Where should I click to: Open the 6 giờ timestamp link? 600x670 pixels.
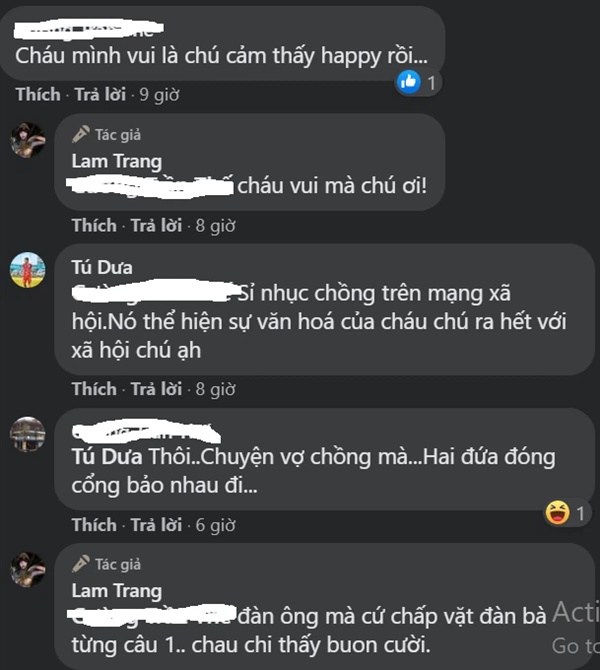tap(215, 524)
